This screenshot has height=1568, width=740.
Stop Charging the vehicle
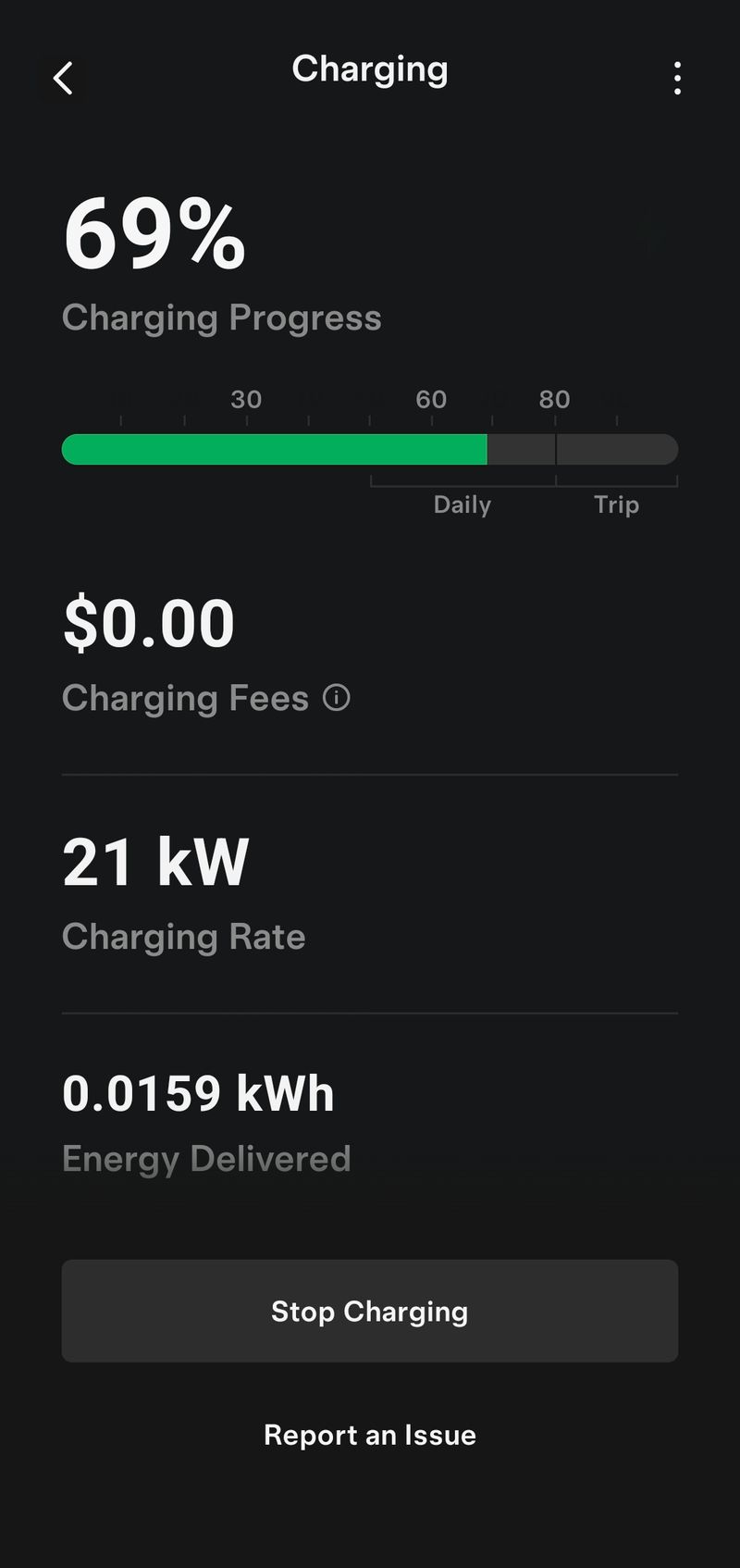(370, 1311)
